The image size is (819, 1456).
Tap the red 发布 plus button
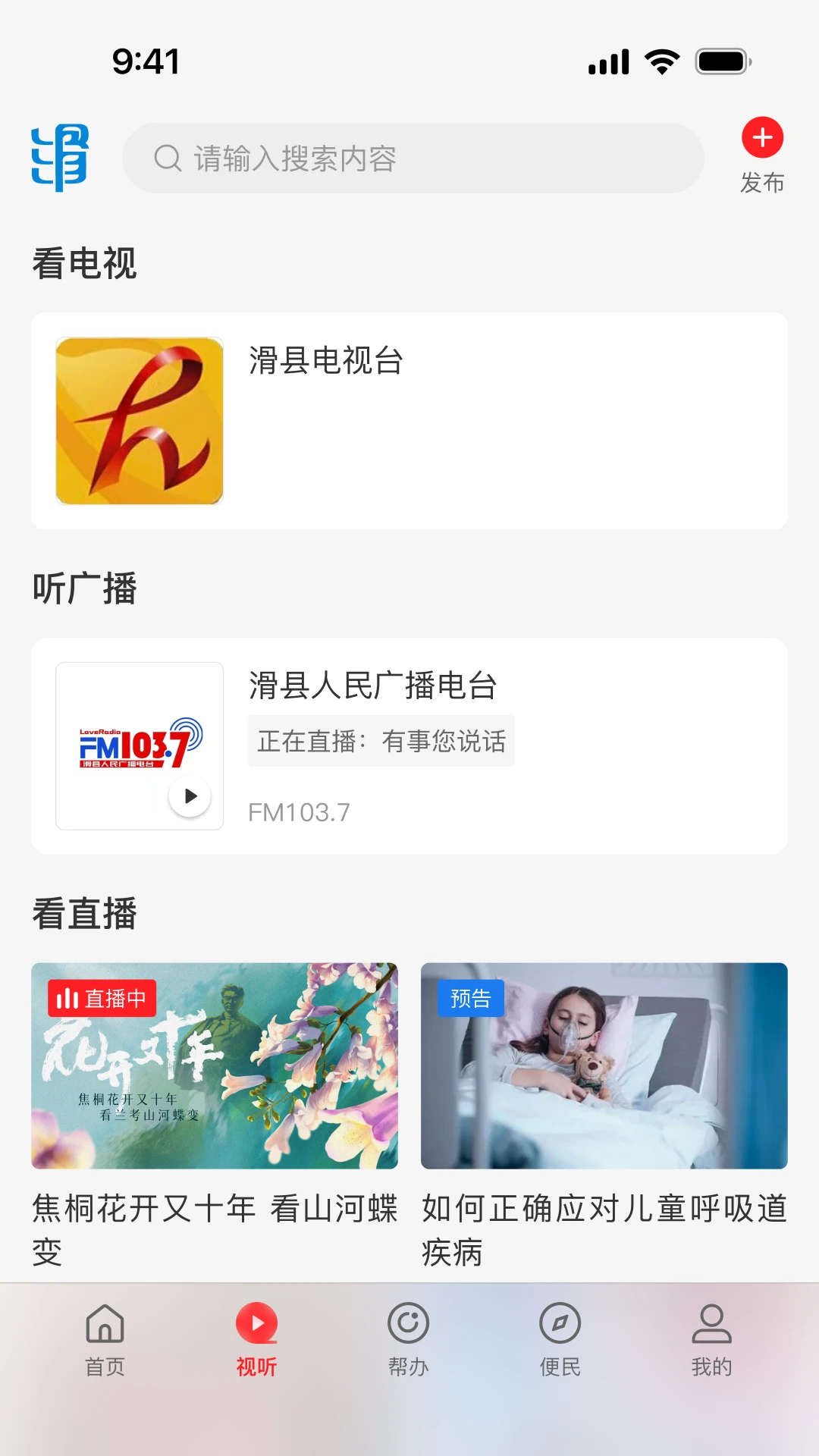click(x=762, y=139)
